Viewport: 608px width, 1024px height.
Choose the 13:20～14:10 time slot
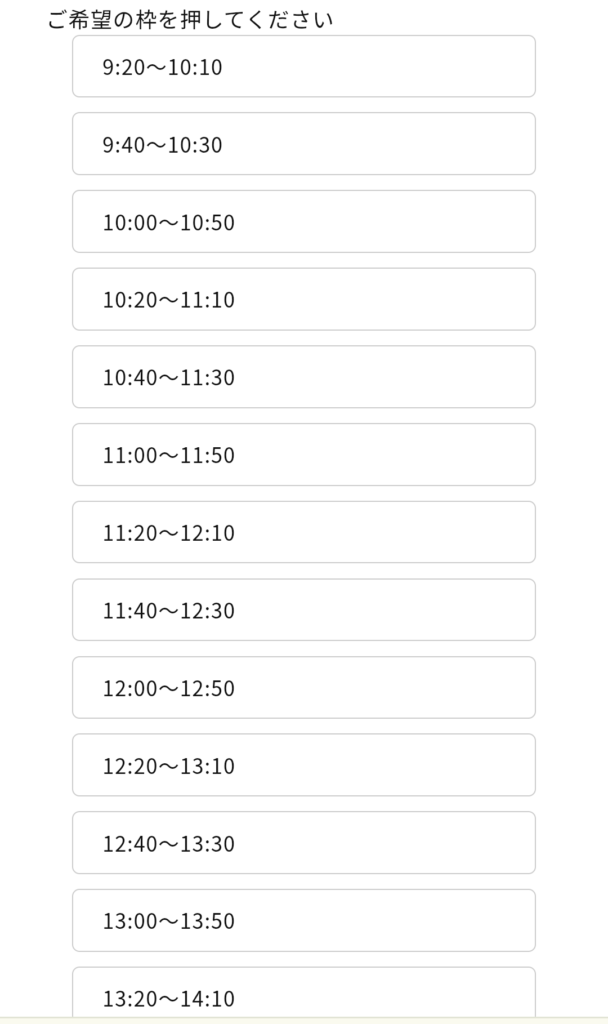tap(304, 993)
